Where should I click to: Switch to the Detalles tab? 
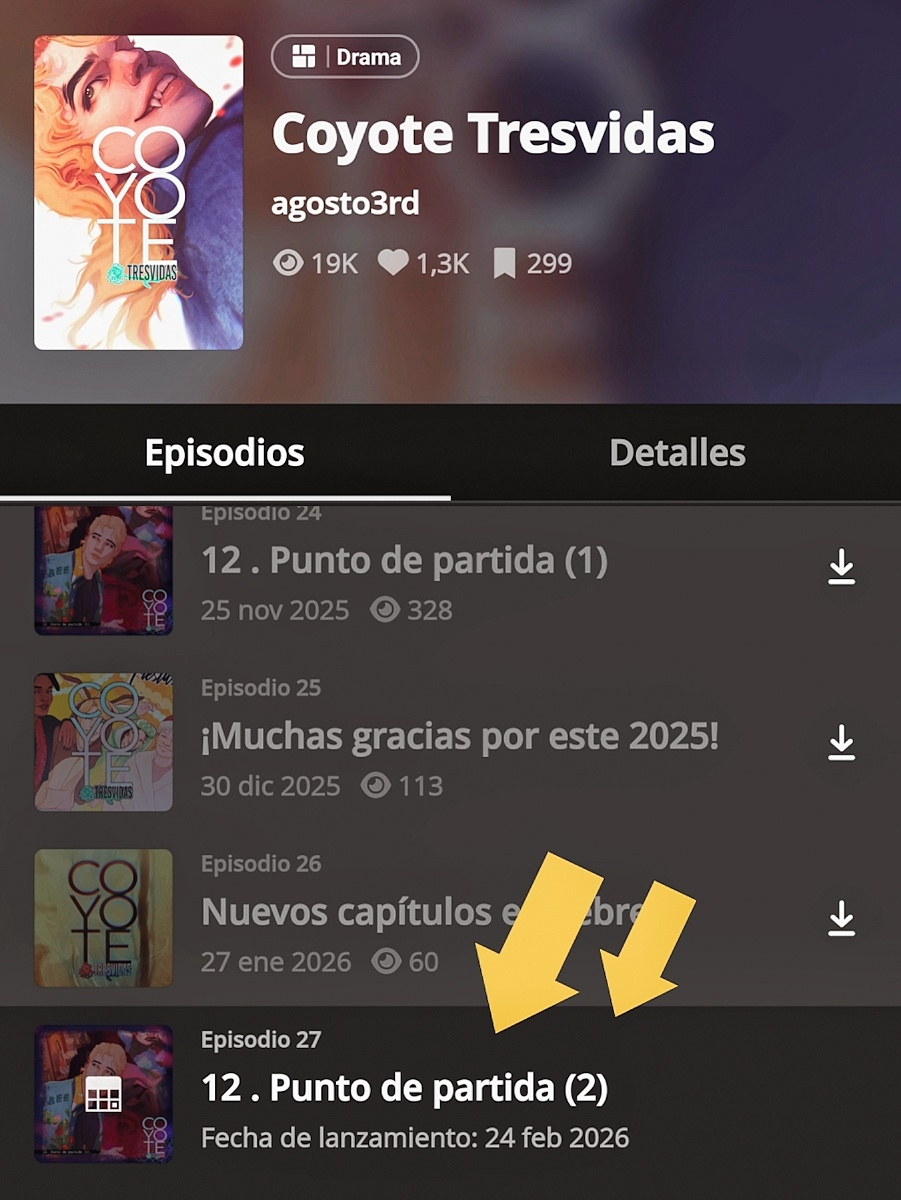click(677, 453)
